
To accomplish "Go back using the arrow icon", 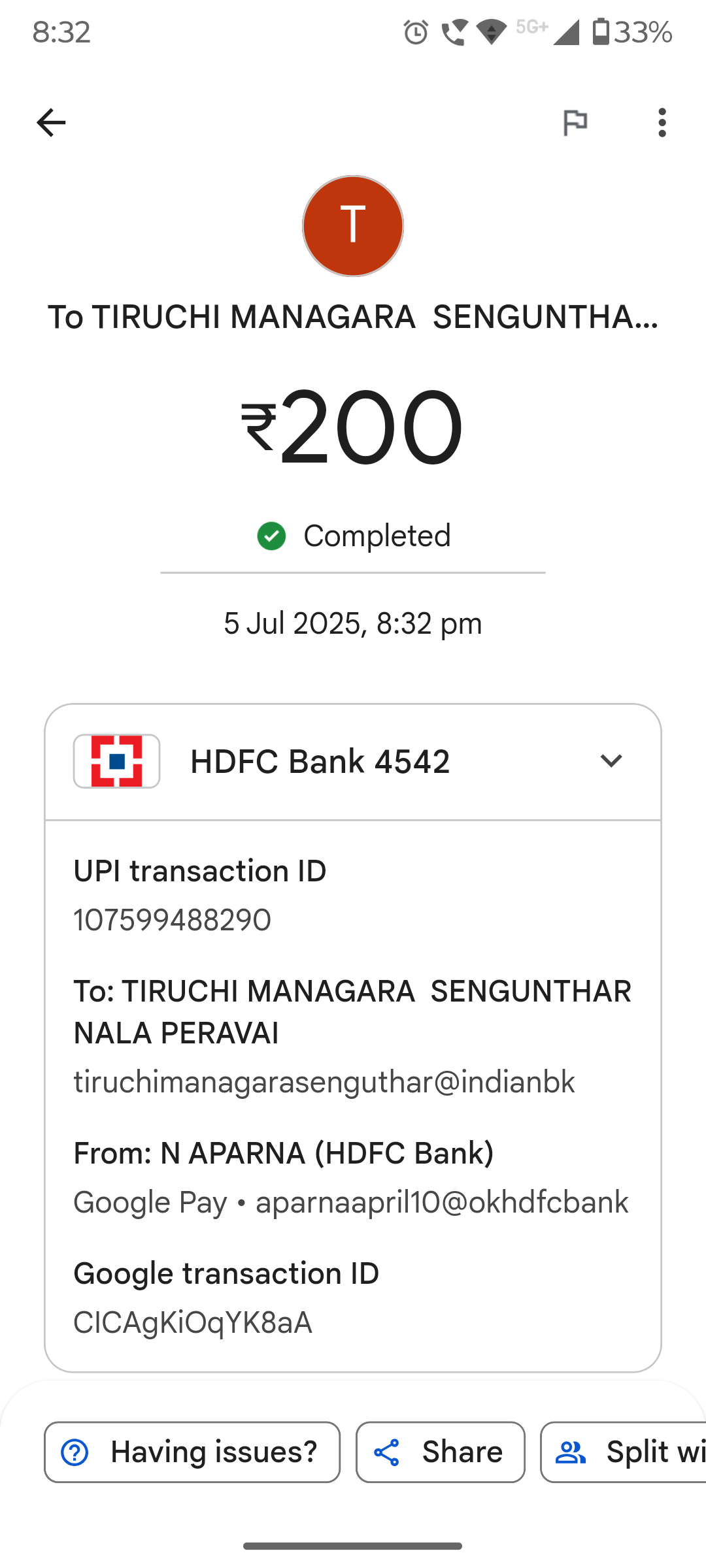I will [x=51, y=123].
